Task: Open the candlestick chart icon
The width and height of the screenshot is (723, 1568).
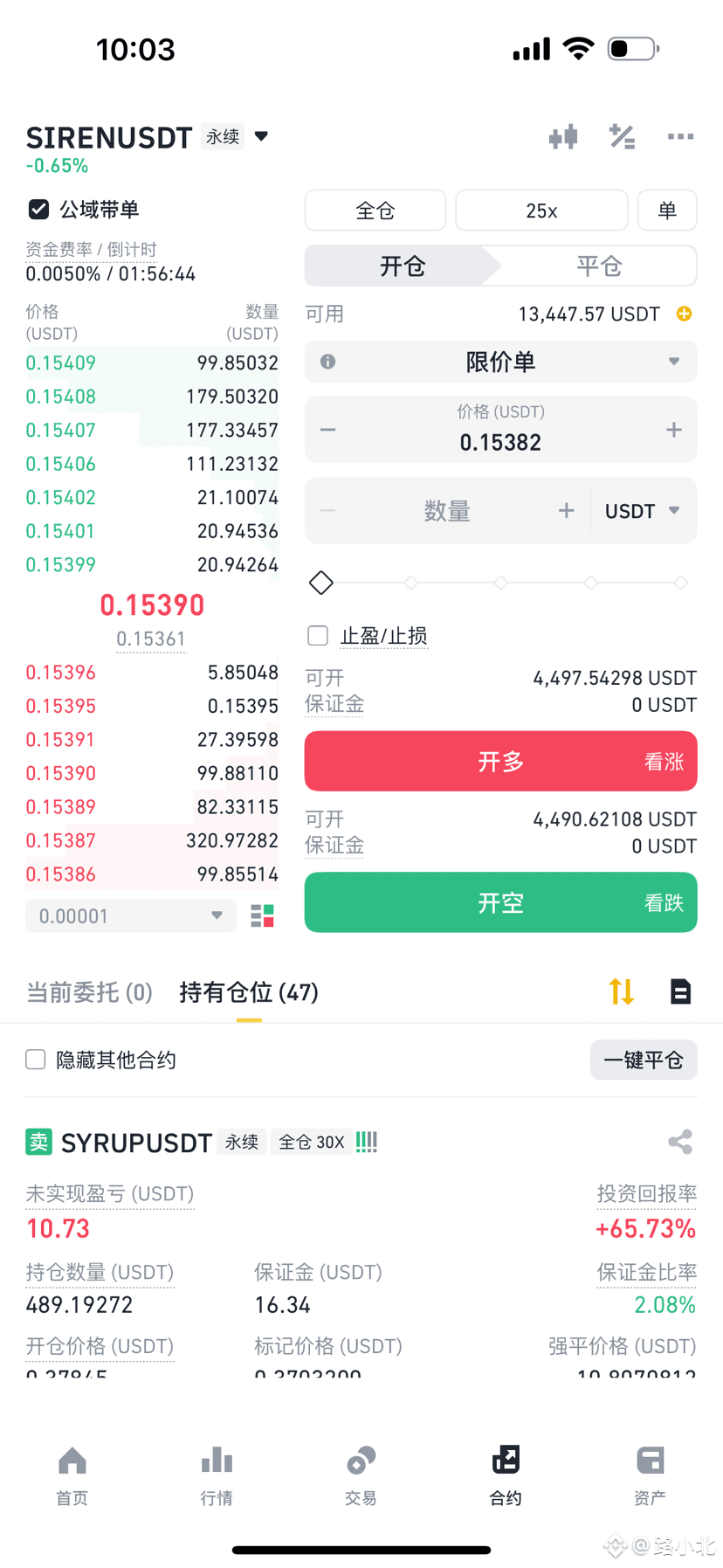Action: (x=563, y=137)
